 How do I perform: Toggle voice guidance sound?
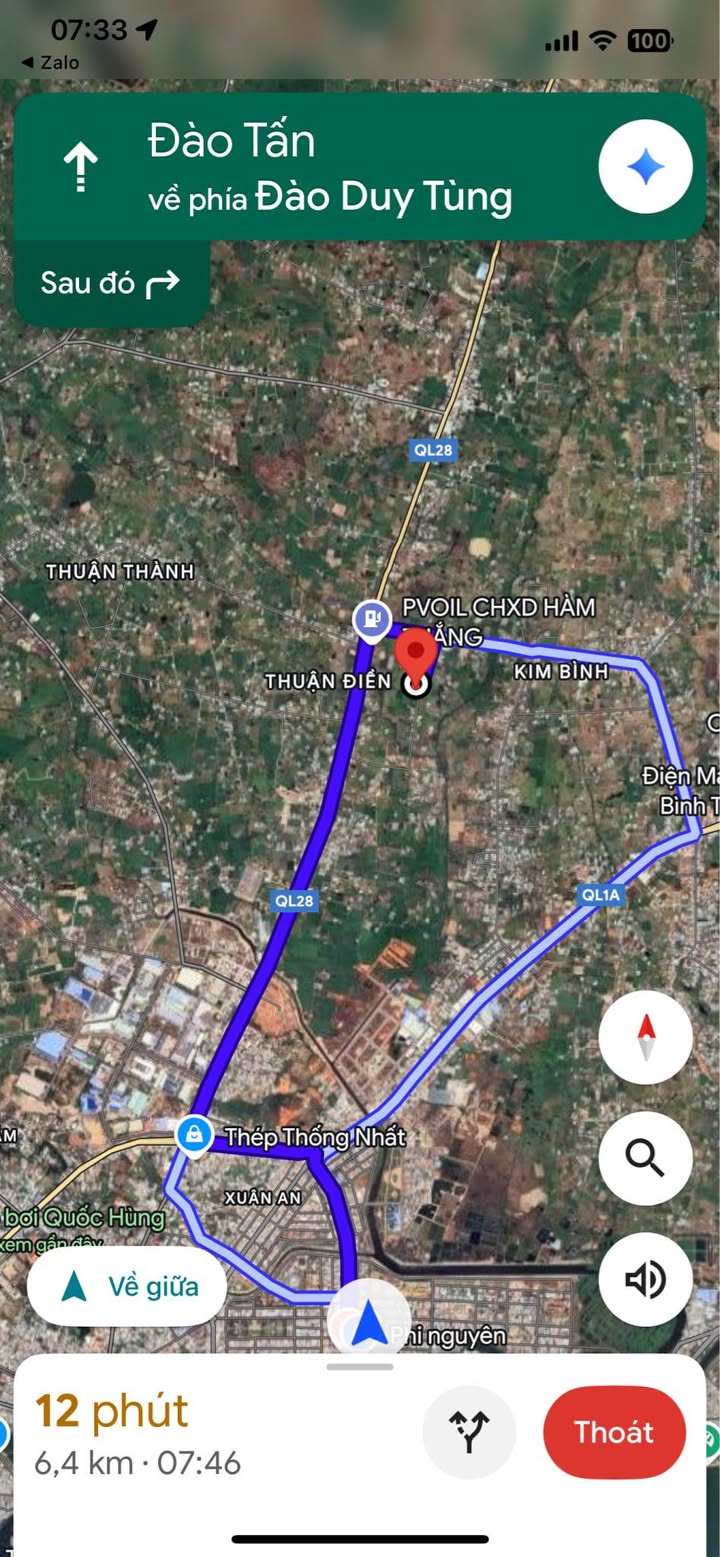[645, 1279]
